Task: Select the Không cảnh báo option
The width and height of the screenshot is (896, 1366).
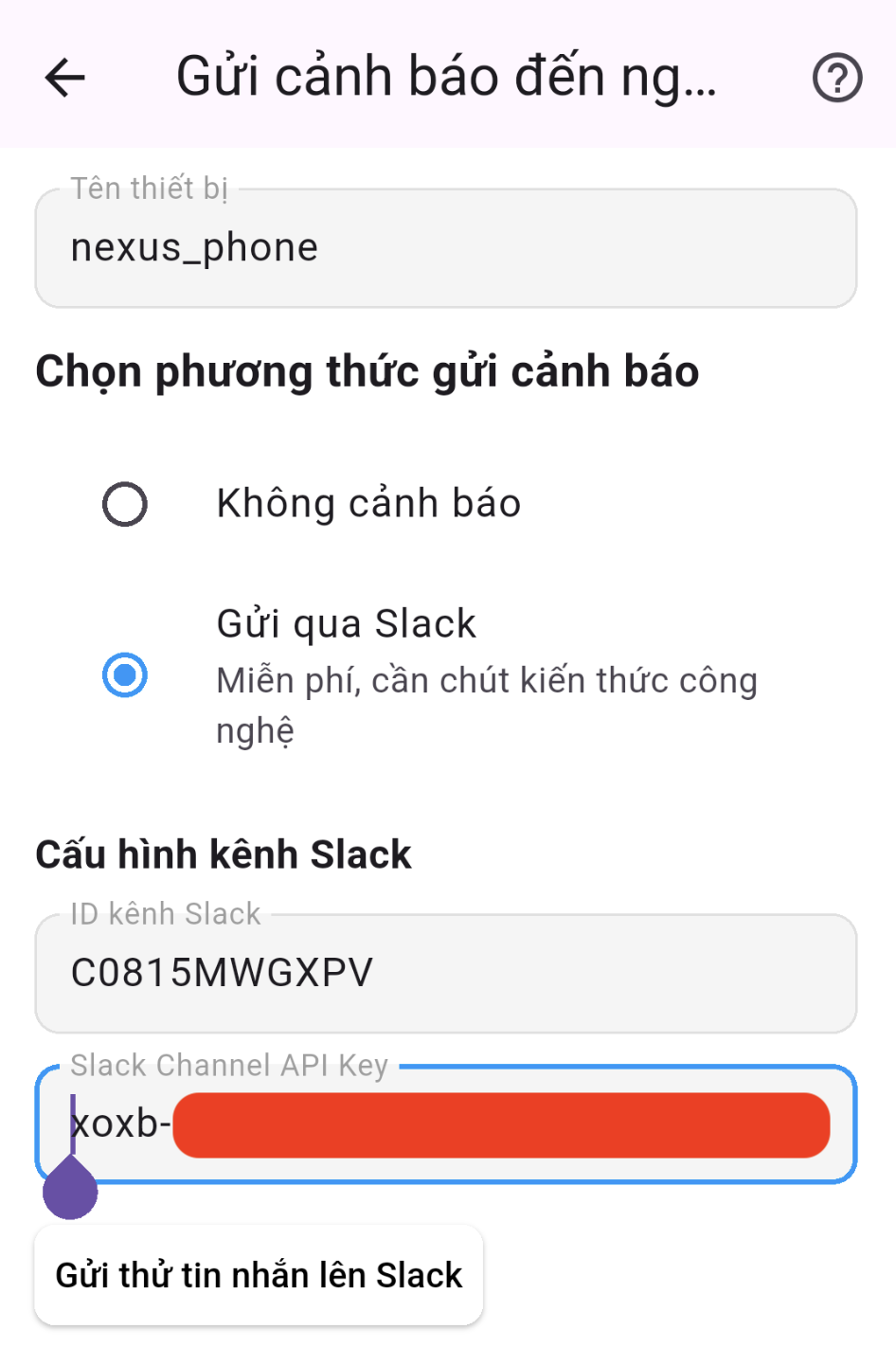Action: pyautogui.click(x=125, y=504)
